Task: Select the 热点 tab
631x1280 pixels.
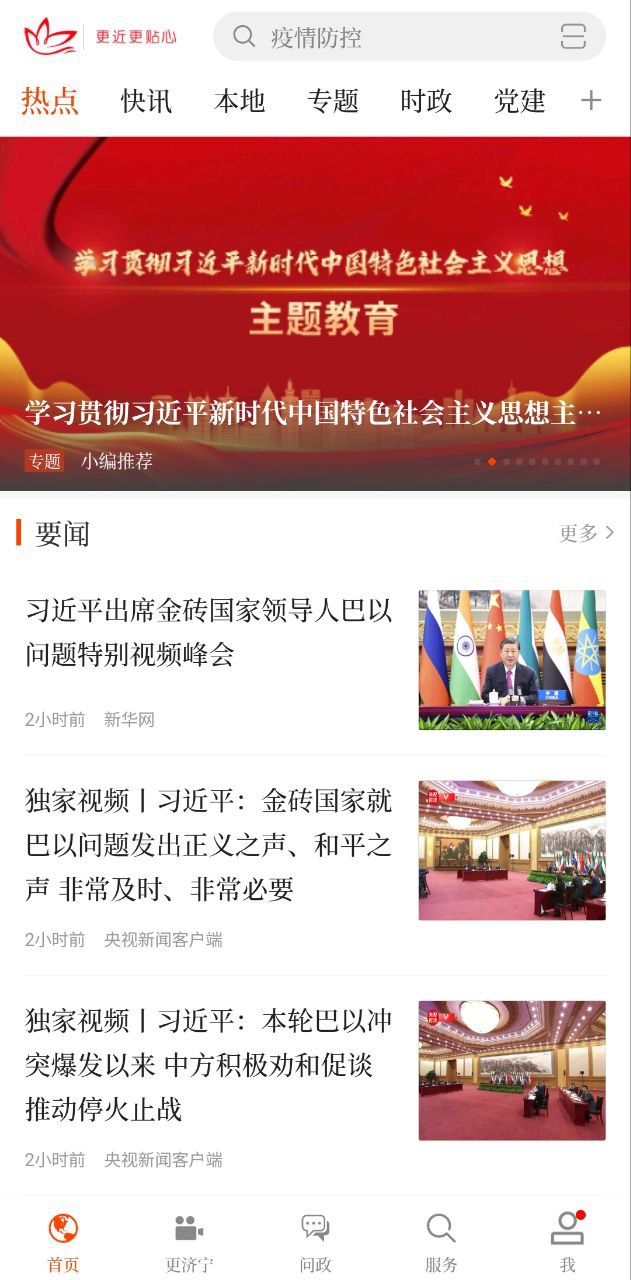Action: click(x=50, y=101)
